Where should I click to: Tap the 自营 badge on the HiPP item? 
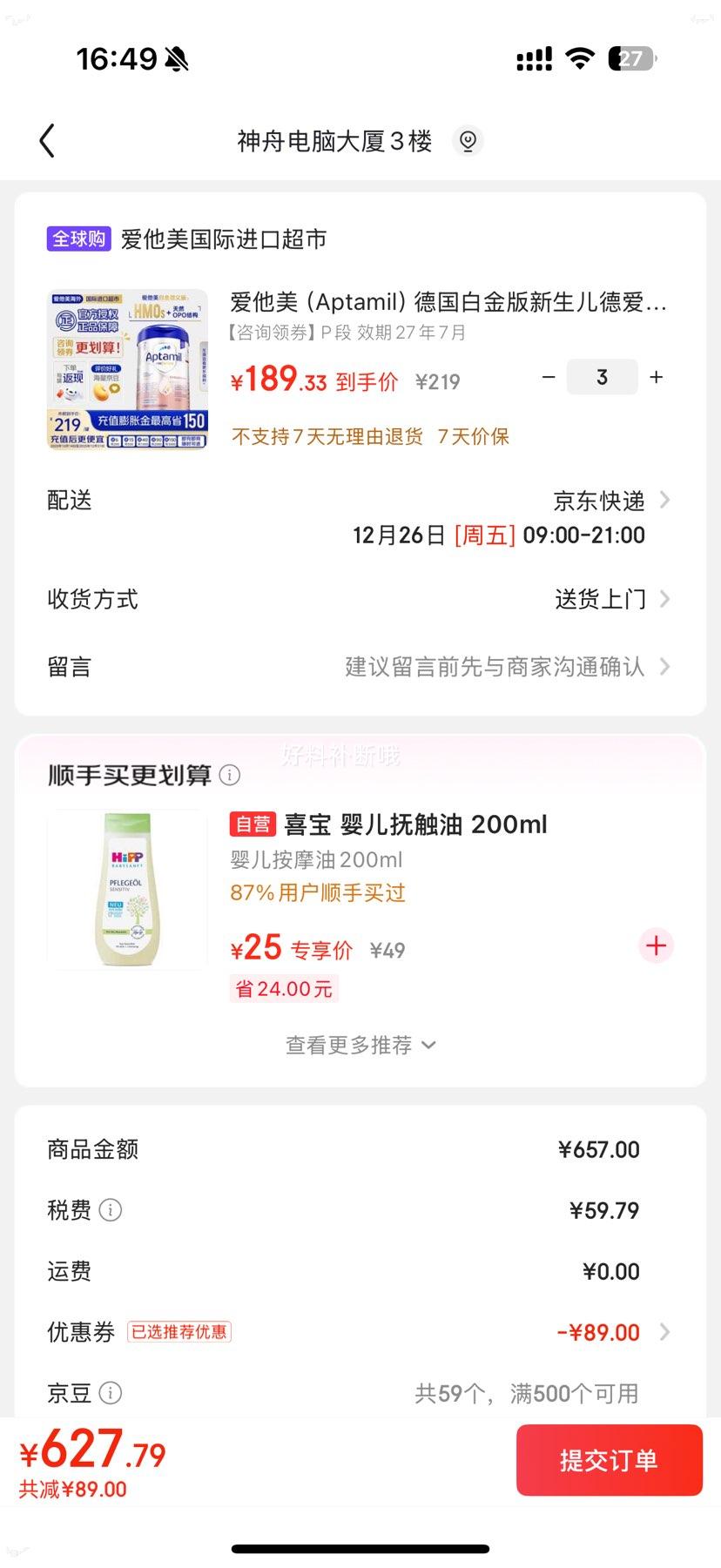(252, 824)
